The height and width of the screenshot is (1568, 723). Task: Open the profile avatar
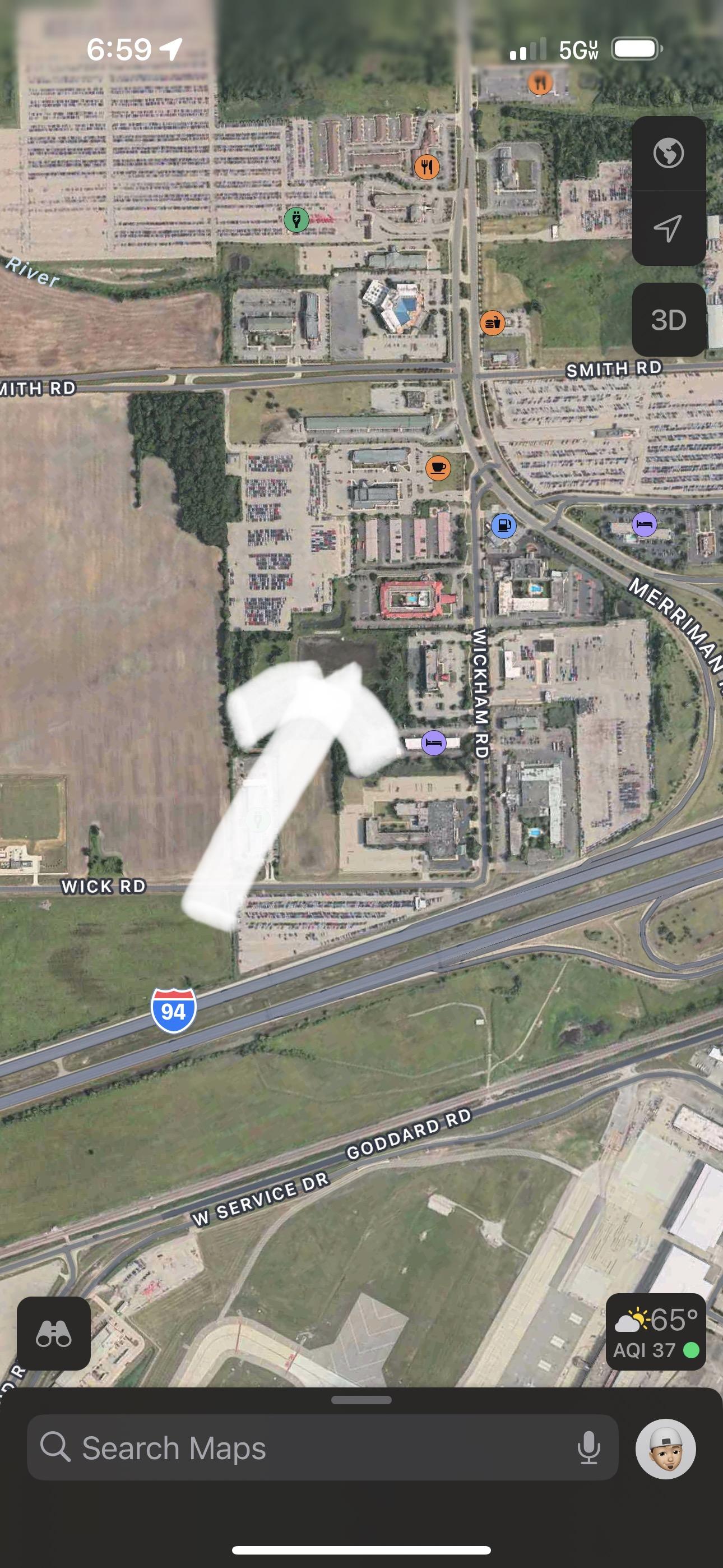pyautogui.click(x=665, y=1449)
